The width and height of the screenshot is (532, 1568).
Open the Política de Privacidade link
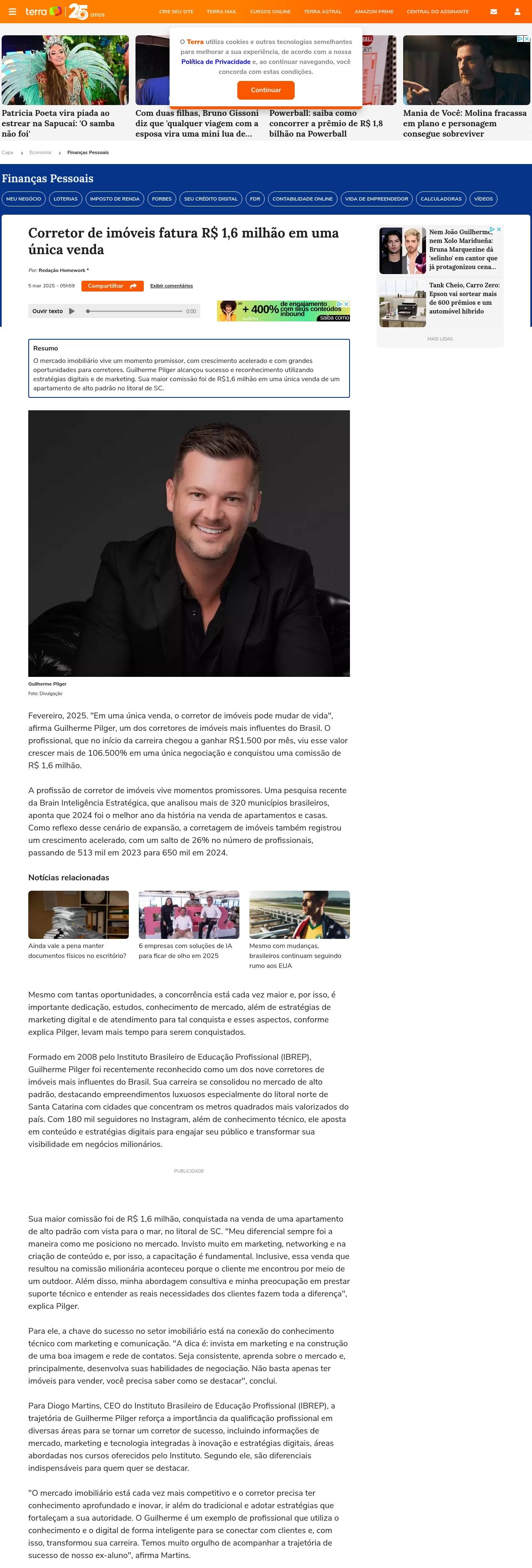(216, 61)
